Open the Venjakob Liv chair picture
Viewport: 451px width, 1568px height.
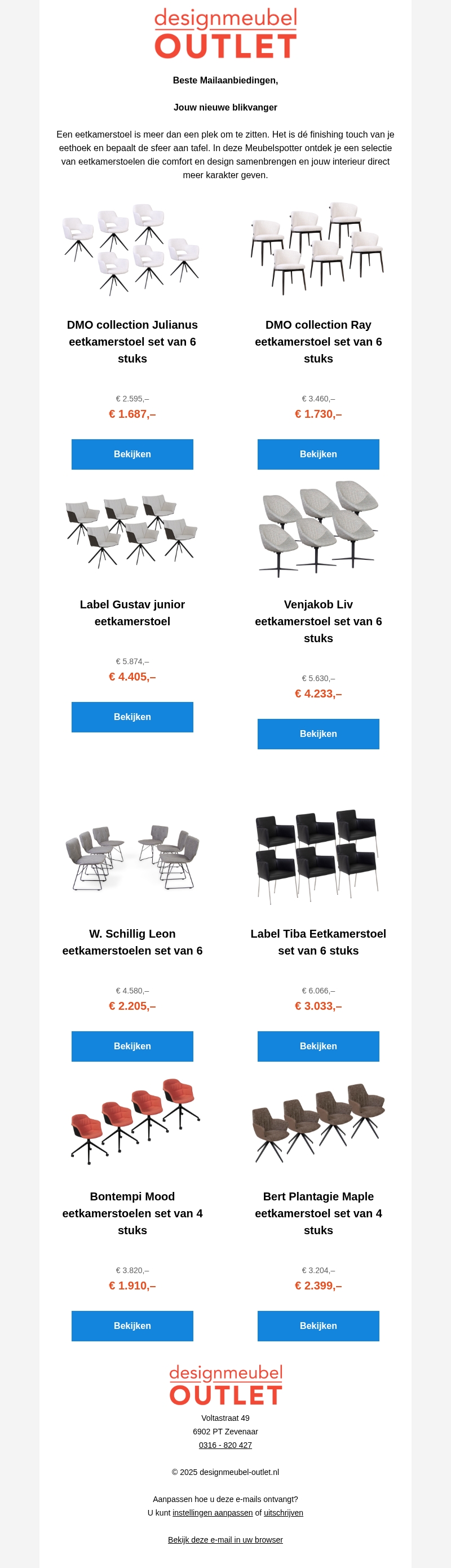point(319,529)
